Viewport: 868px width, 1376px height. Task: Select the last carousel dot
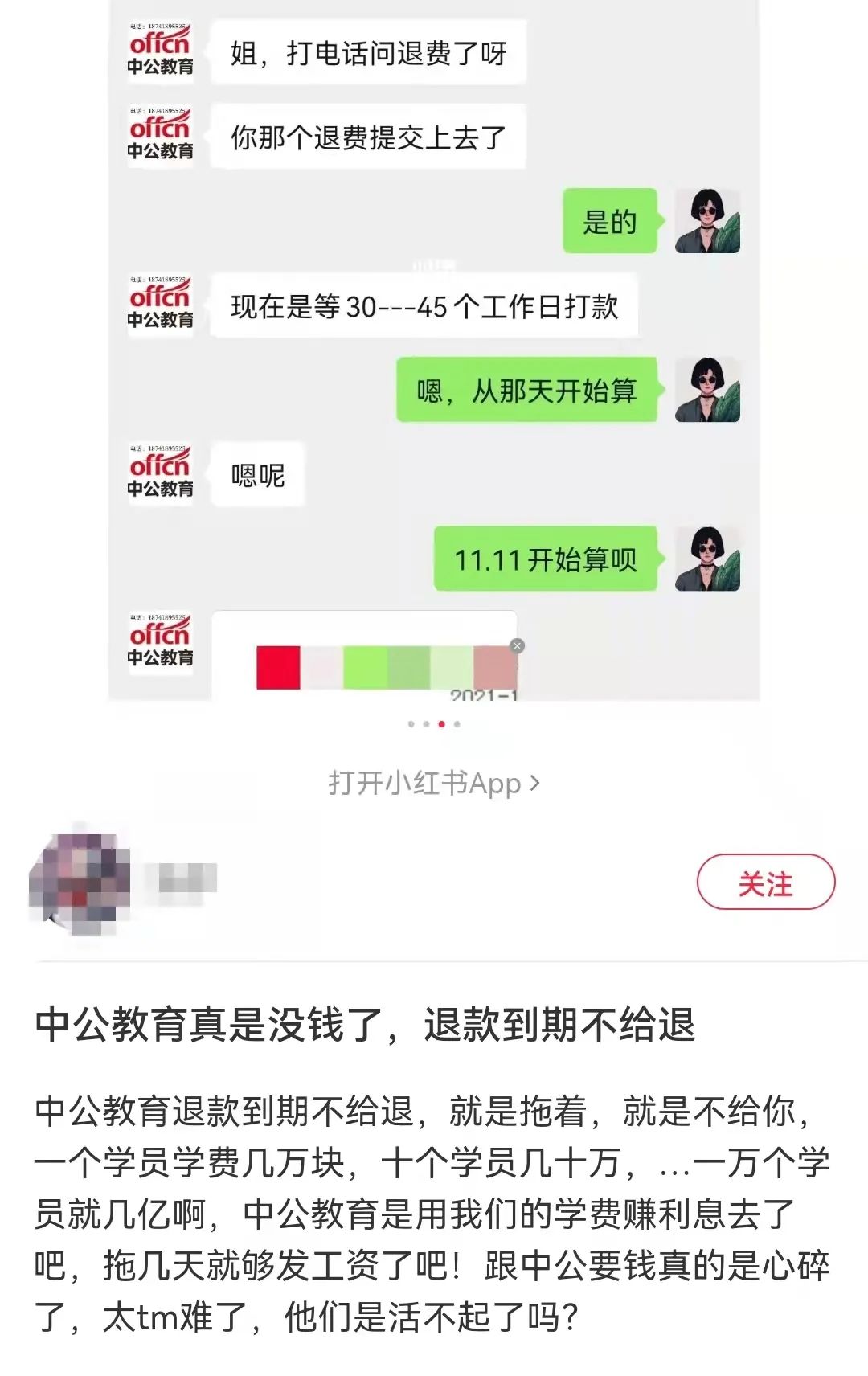(x=456, y=724)
